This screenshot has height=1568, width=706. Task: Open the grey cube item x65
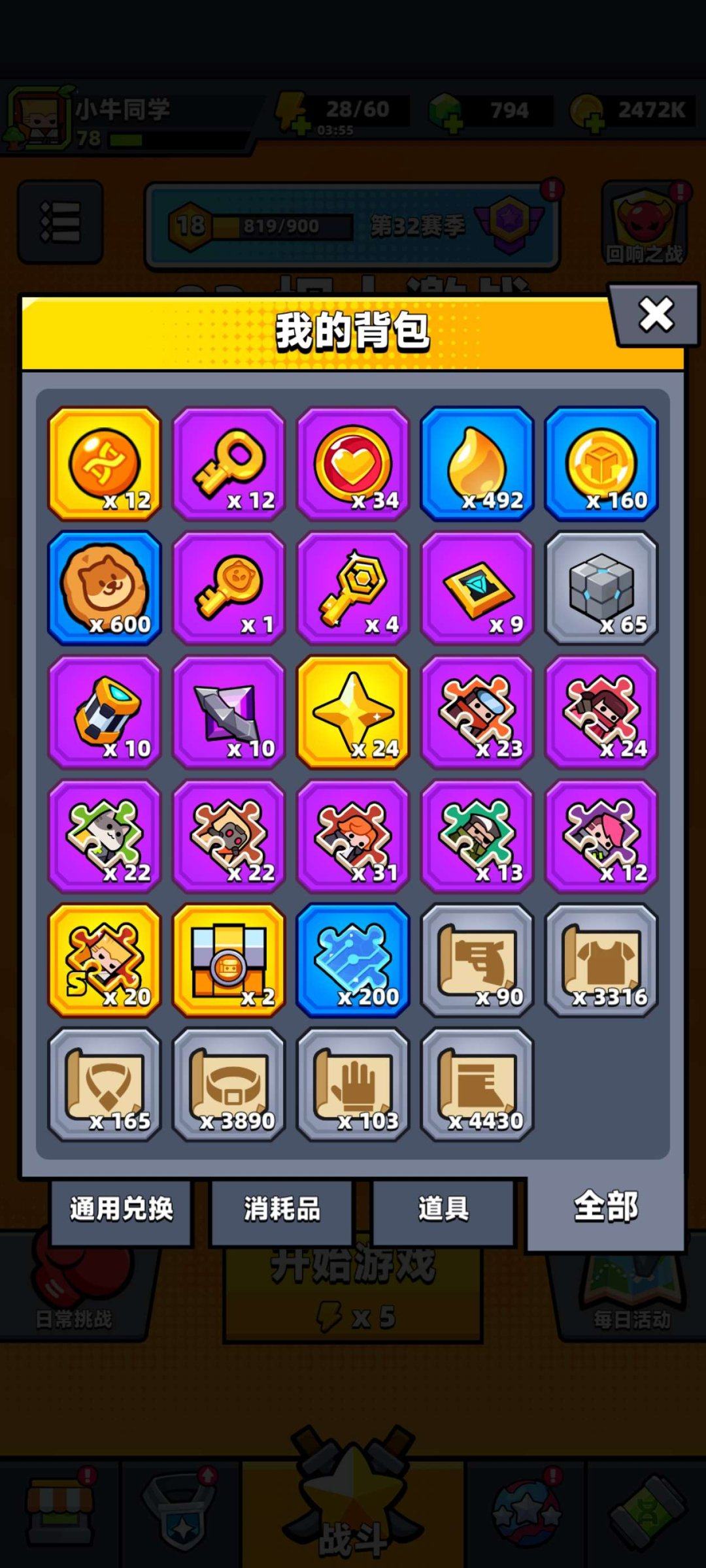click(601, 587)
